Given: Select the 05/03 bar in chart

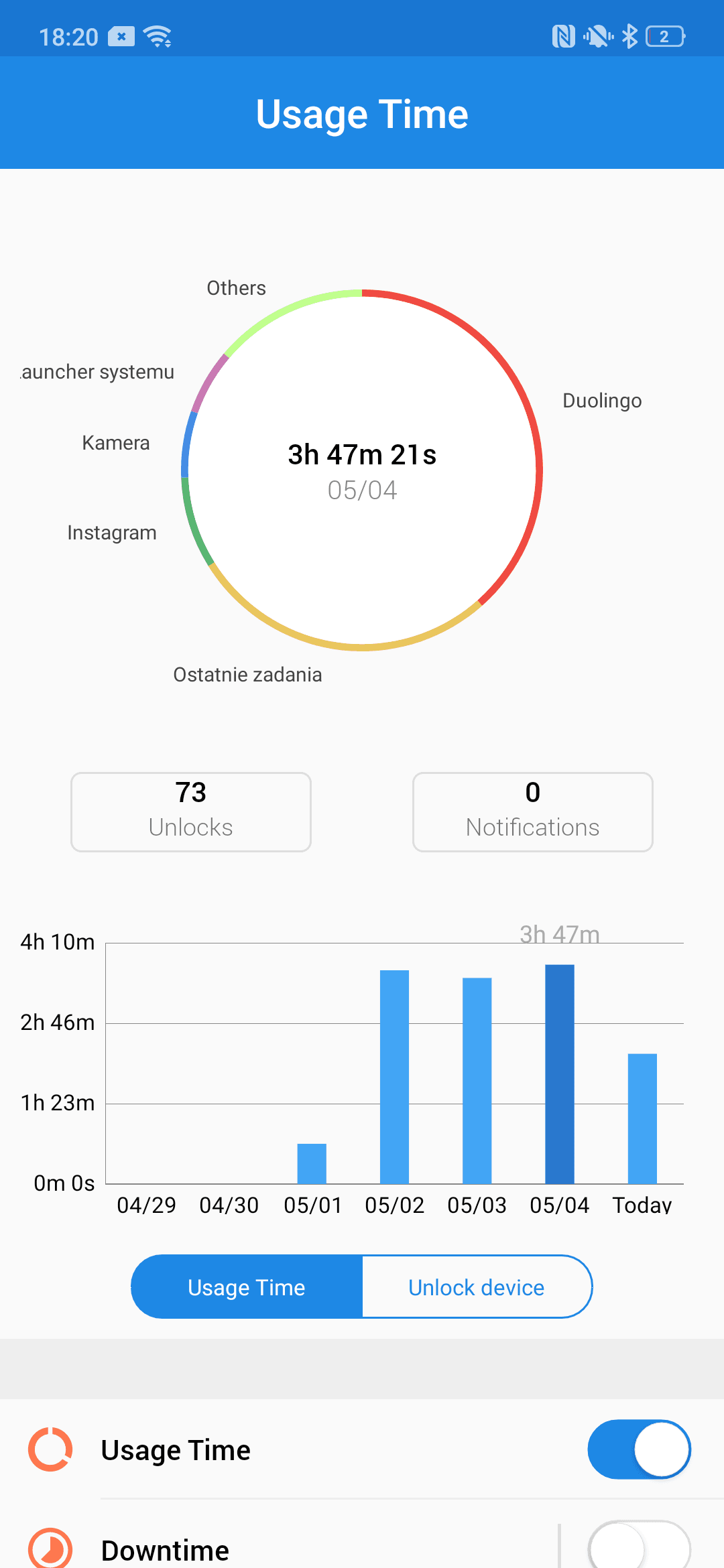Looking at the screenshot, I should point(477,1081).
